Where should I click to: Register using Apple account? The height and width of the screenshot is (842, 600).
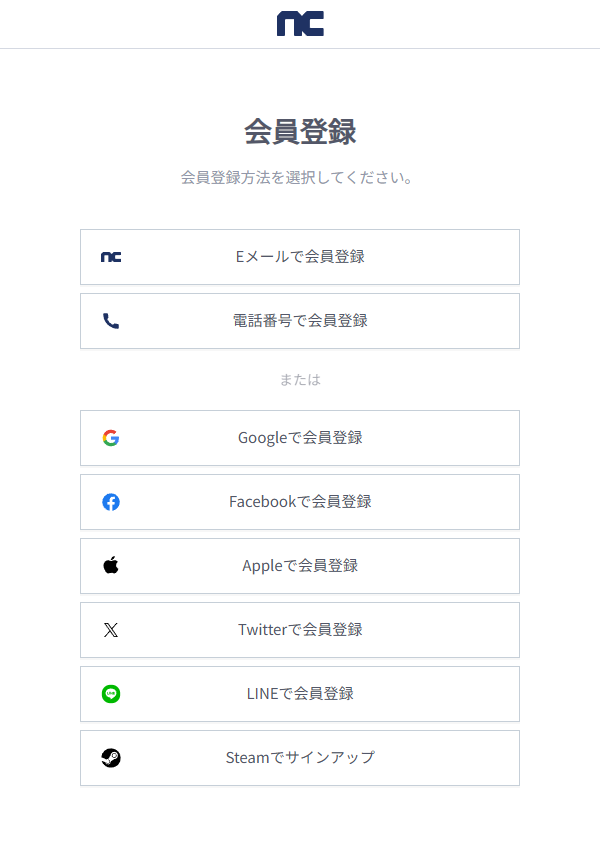tap(300, 566)
